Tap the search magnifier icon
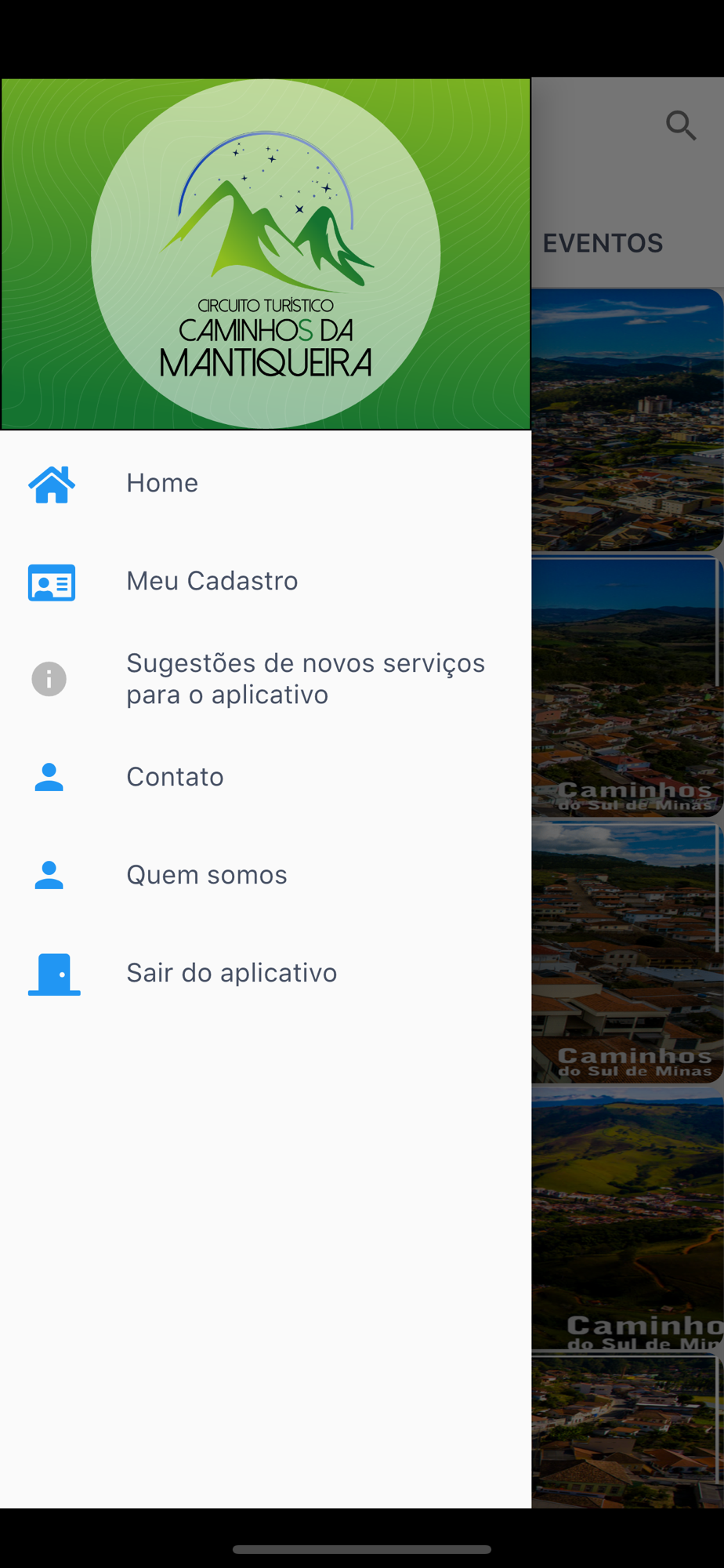Image resolution: width=724 pixels, height=1568 pixels. tap(681, 125)
